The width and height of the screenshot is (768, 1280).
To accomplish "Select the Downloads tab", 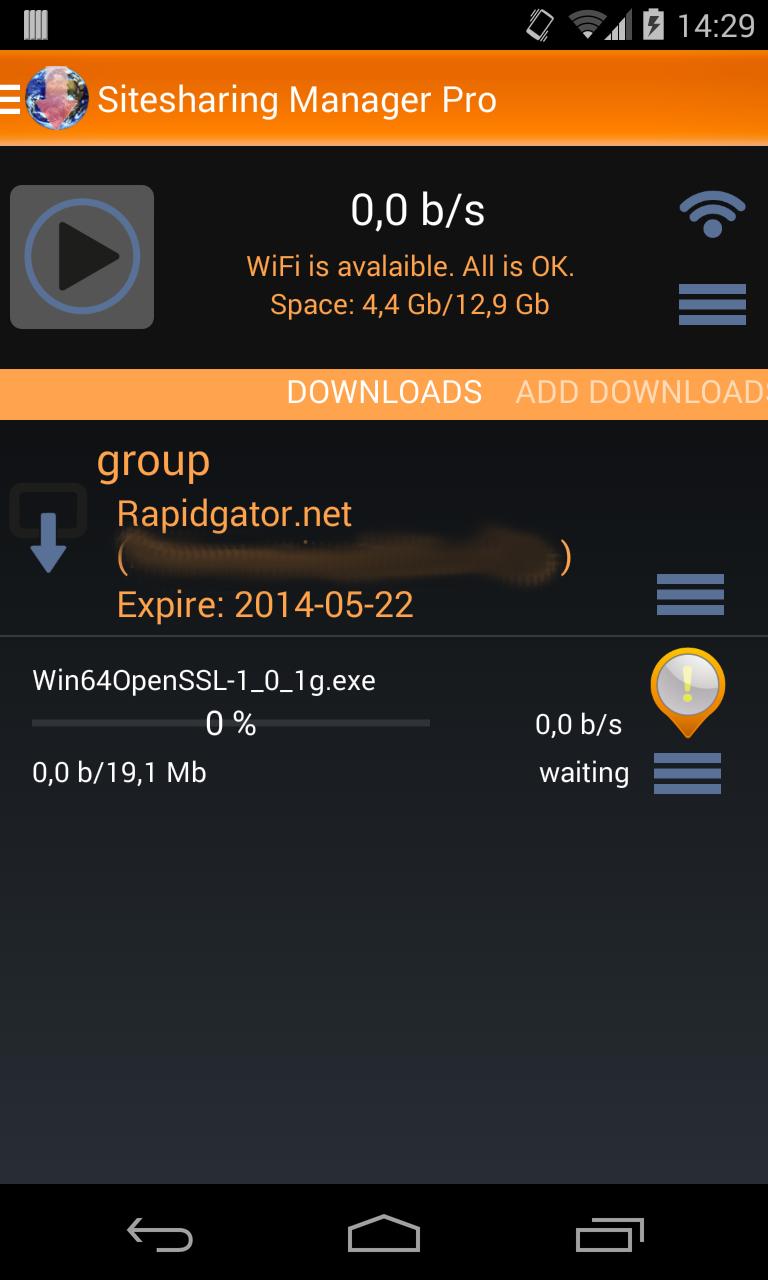I will tap(384, 392).
